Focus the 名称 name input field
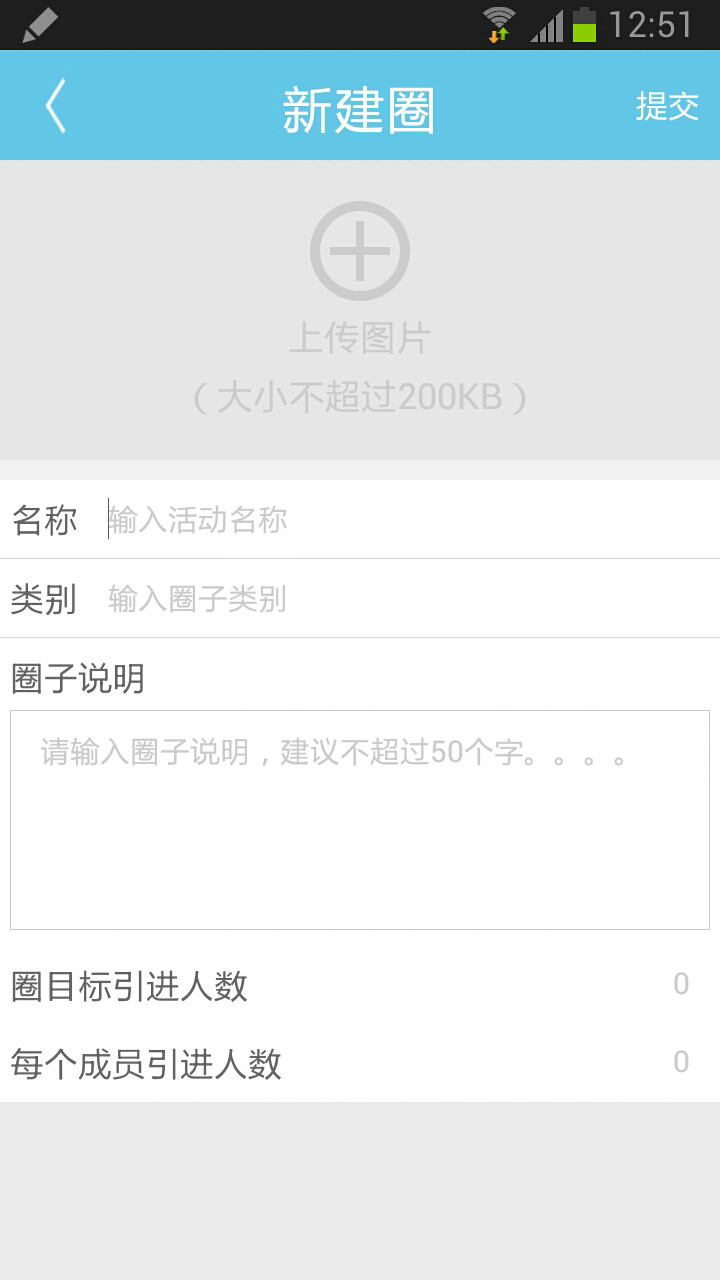The image size is (720, 1280). (408, 520)
